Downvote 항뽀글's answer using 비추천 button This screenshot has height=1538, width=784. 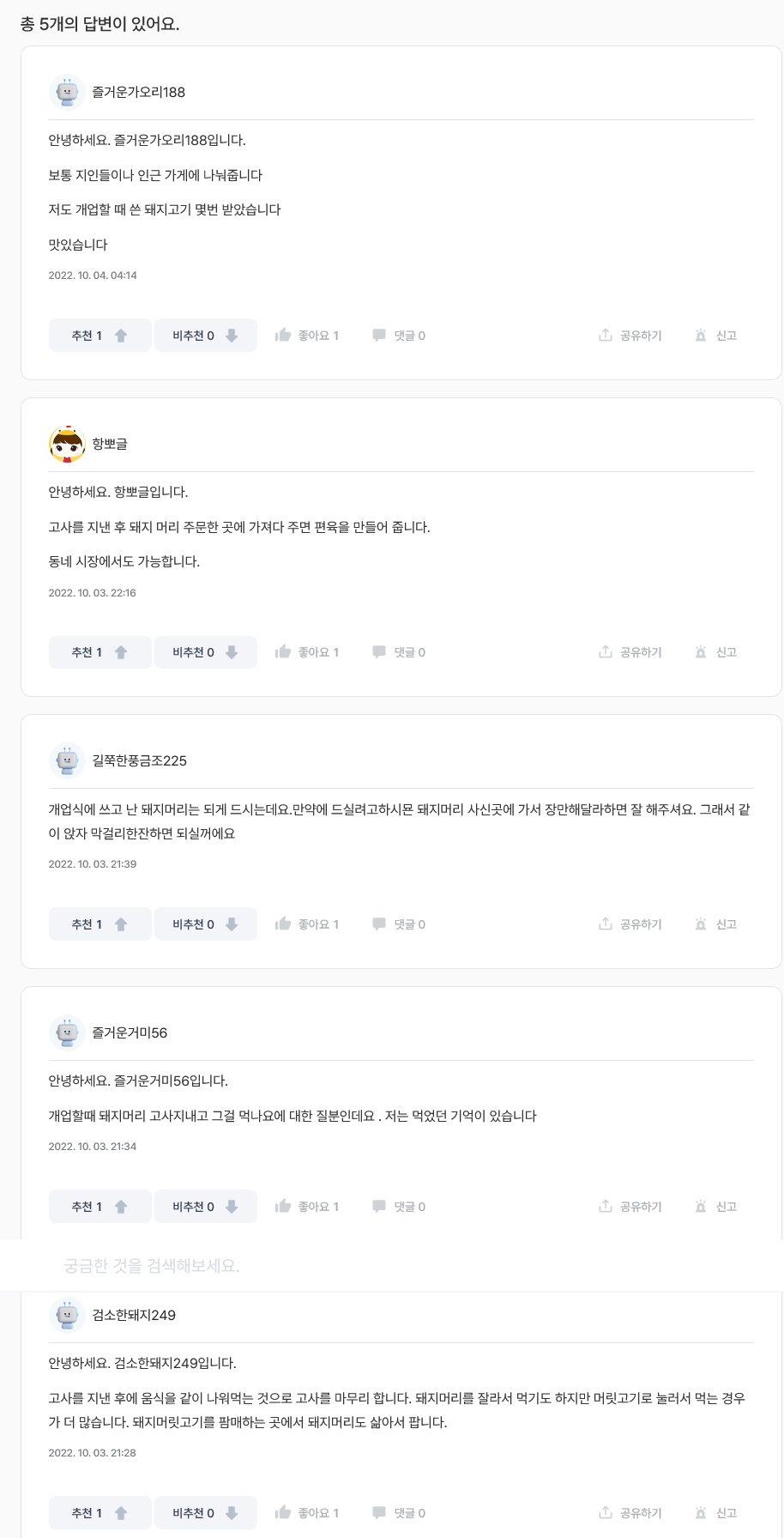coord(206,651)
